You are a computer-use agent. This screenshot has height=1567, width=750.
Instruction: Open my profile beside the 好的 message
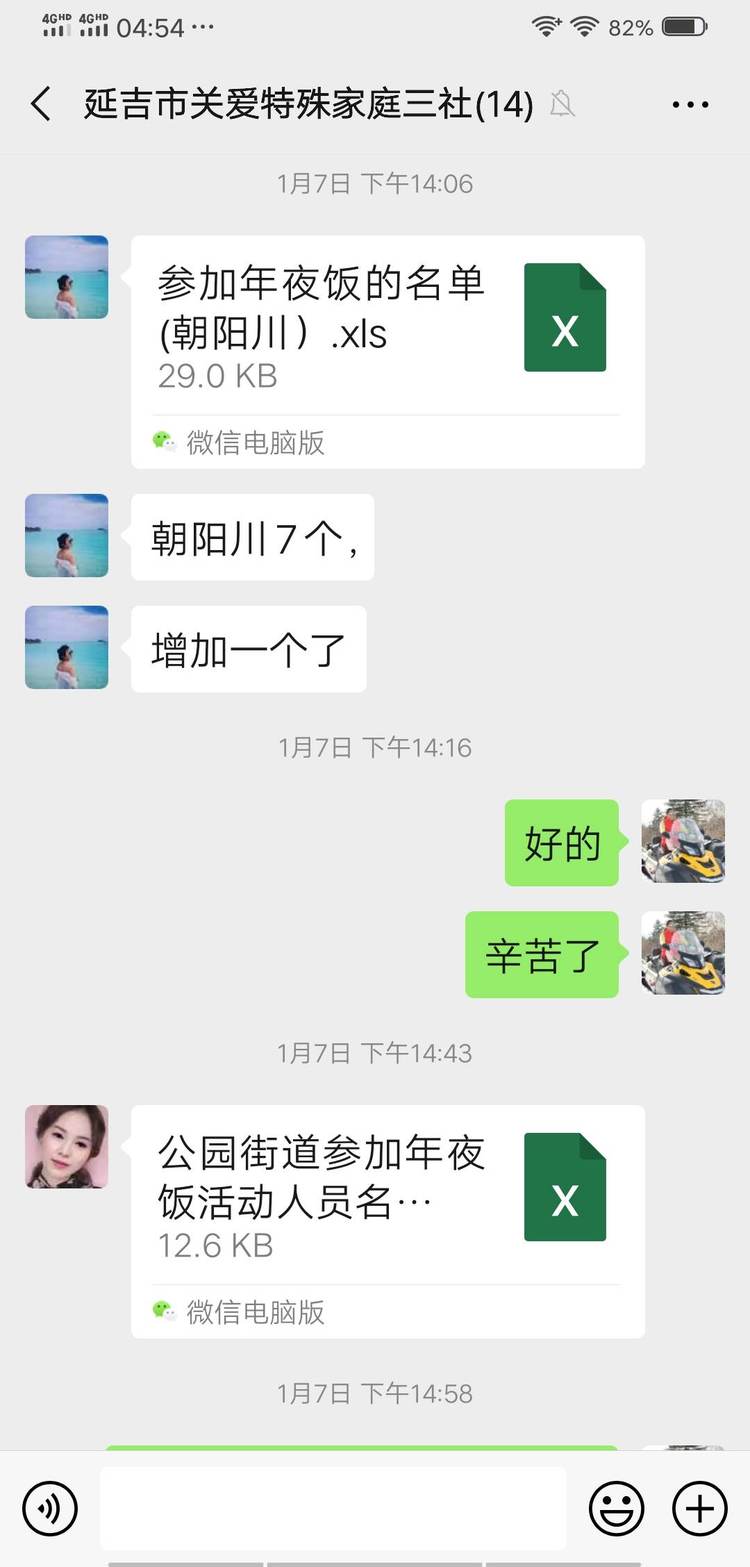pyautogui.click(x=683, y=841)
